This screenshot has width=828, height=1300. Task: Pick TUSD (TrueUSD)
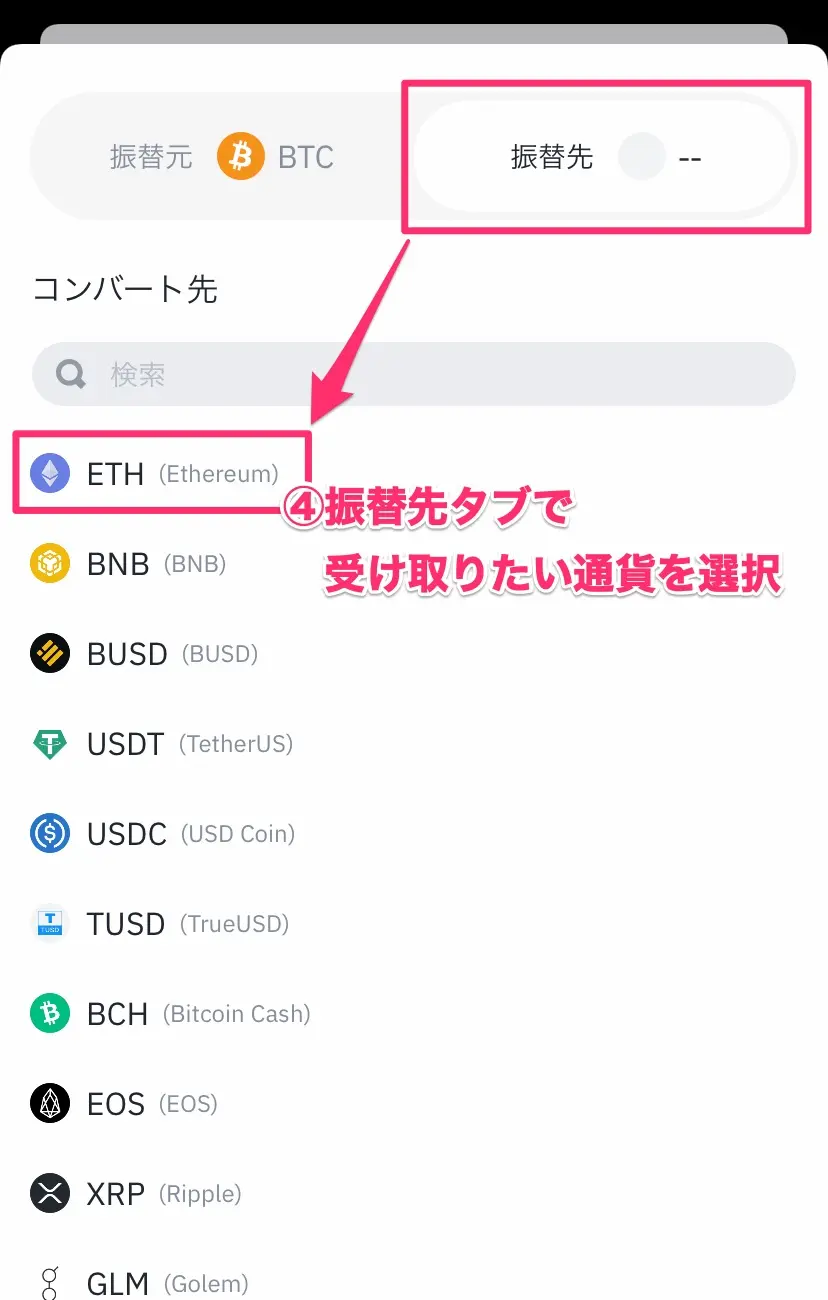(x=160, y=924)
